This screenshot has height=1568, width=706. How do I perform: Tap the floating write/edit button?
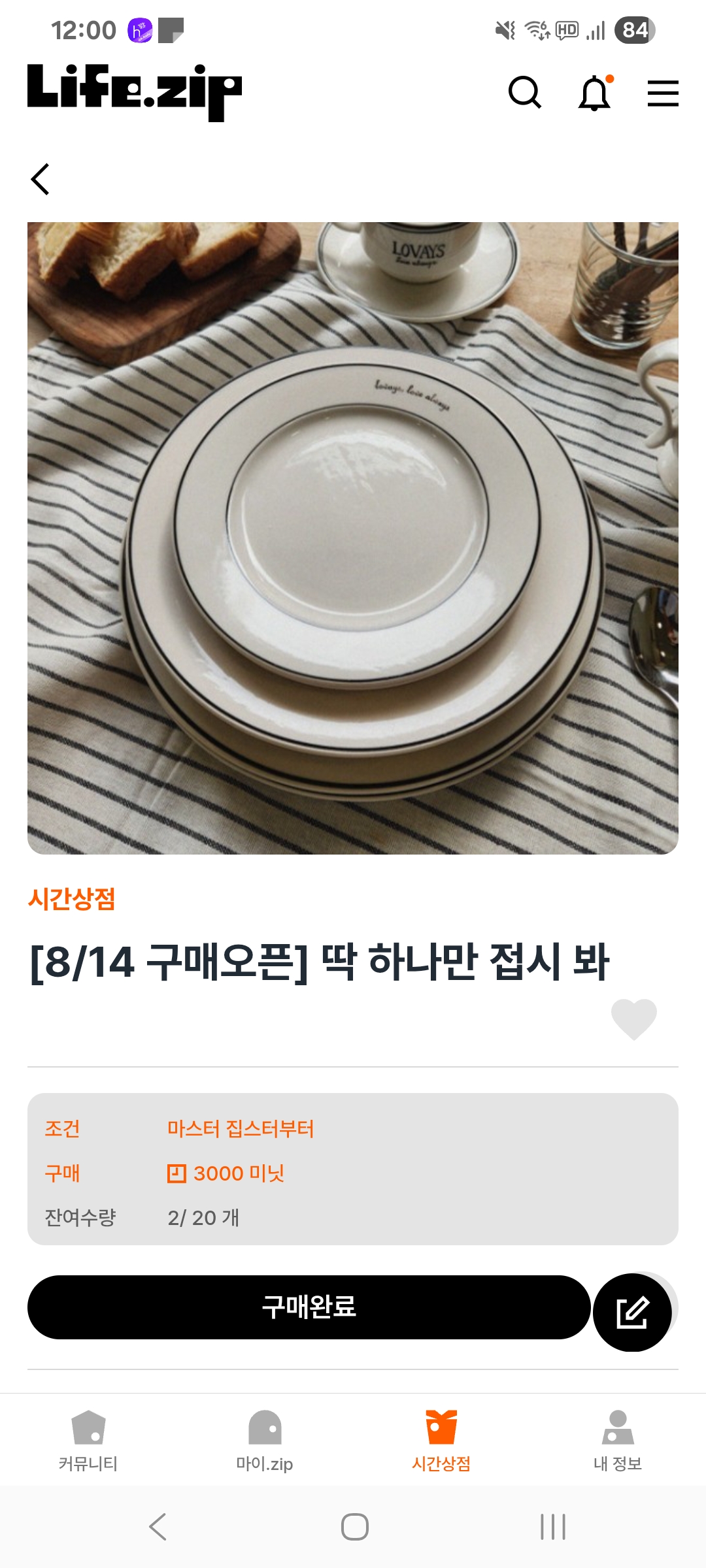(632, 1312)
